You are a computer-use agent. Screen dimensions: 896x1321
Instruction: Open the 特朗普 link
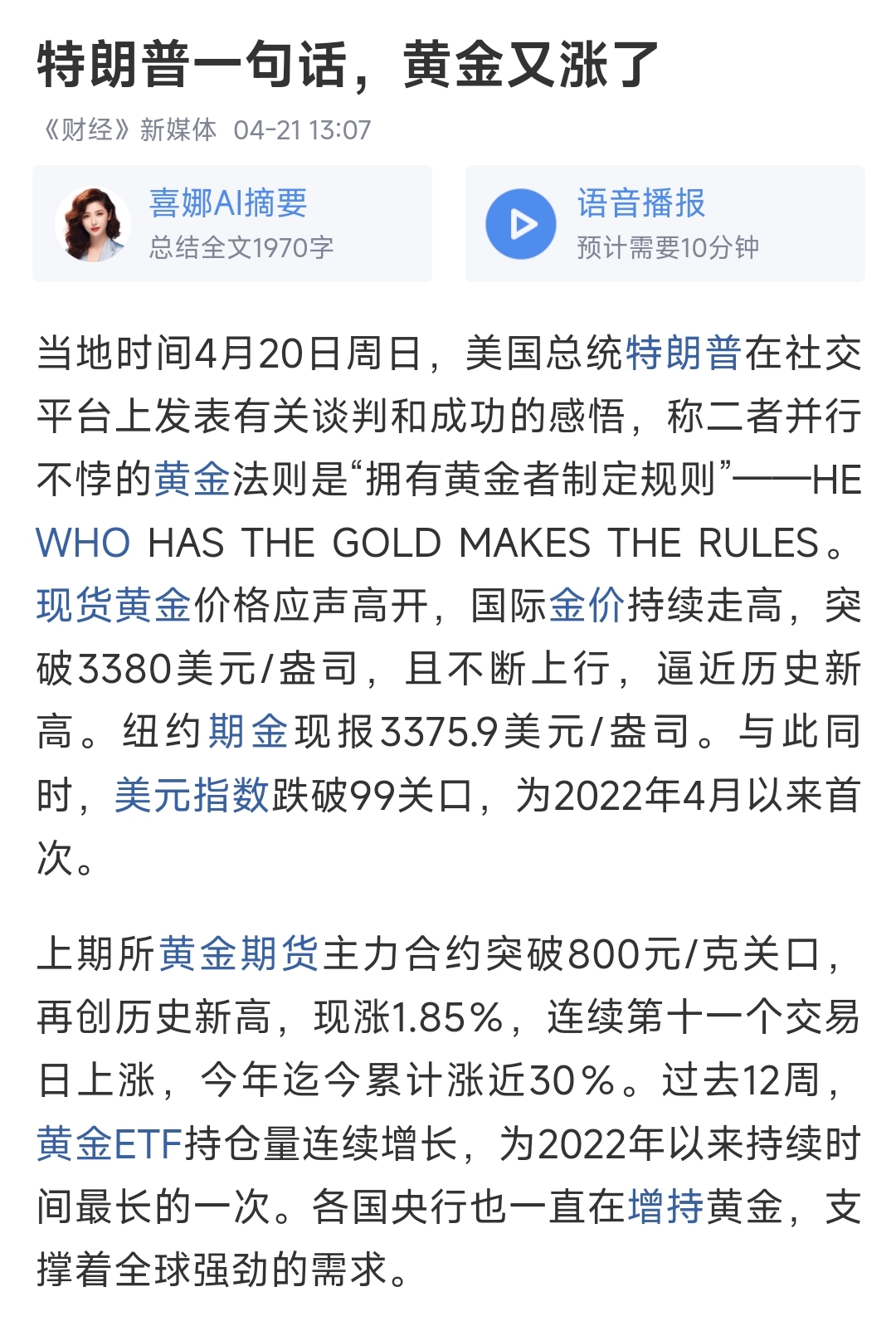683,353
